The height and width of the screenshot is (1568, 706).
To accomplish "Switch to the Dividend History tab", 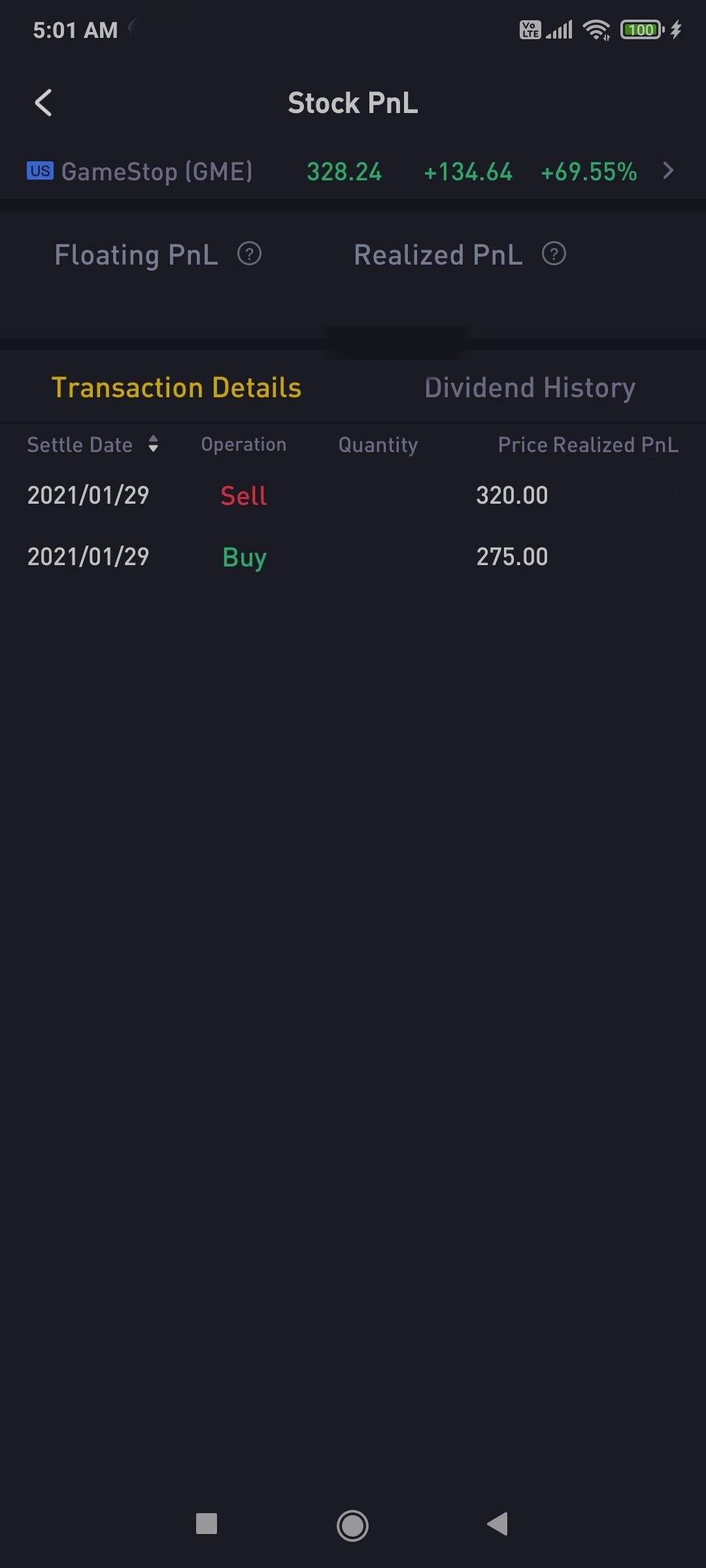I will click(x=529, y=387).
